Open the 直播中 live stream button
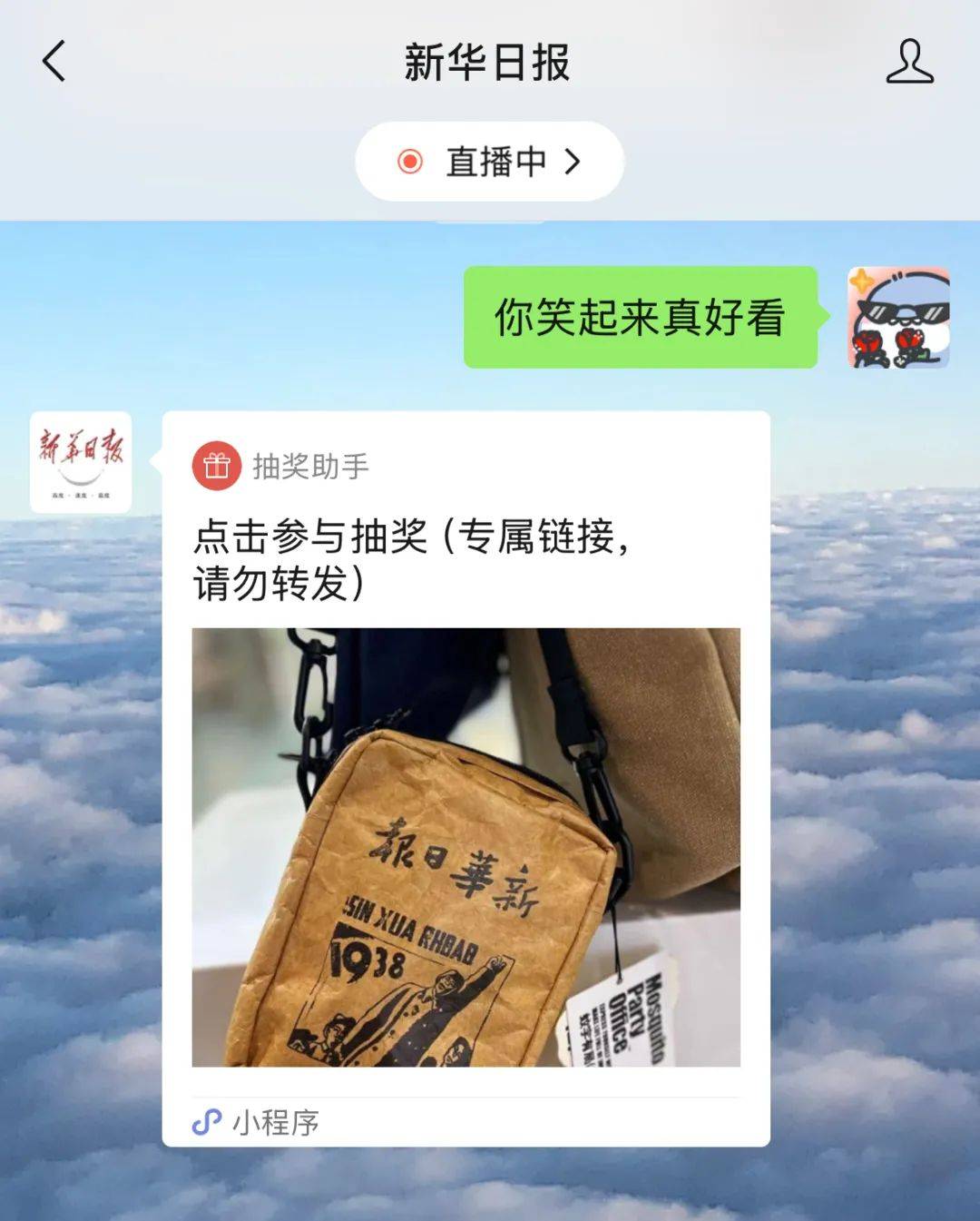The height and width of the screenshot is (1221, 980). coord(490,162)
